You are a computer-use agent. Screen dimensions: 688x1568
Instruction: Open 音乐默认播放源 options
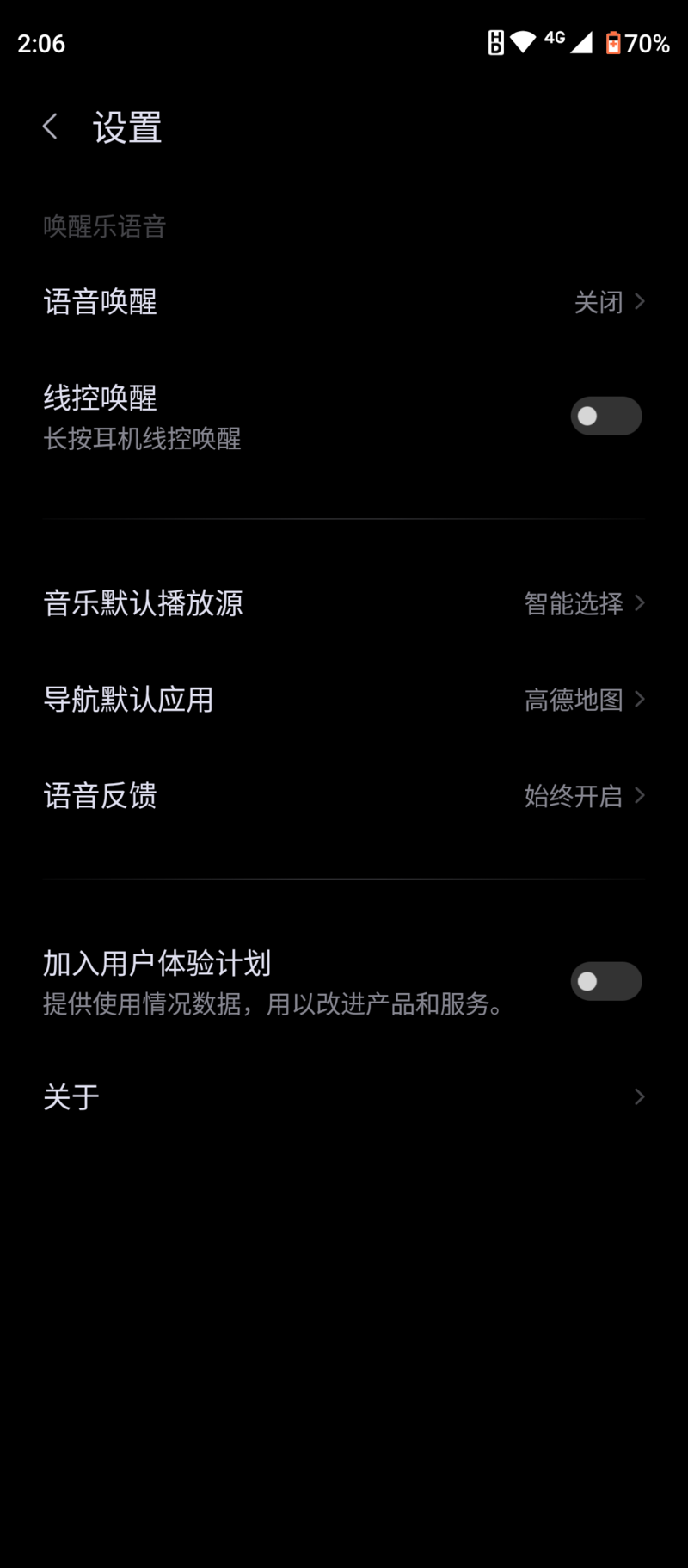tap(344, 603)
